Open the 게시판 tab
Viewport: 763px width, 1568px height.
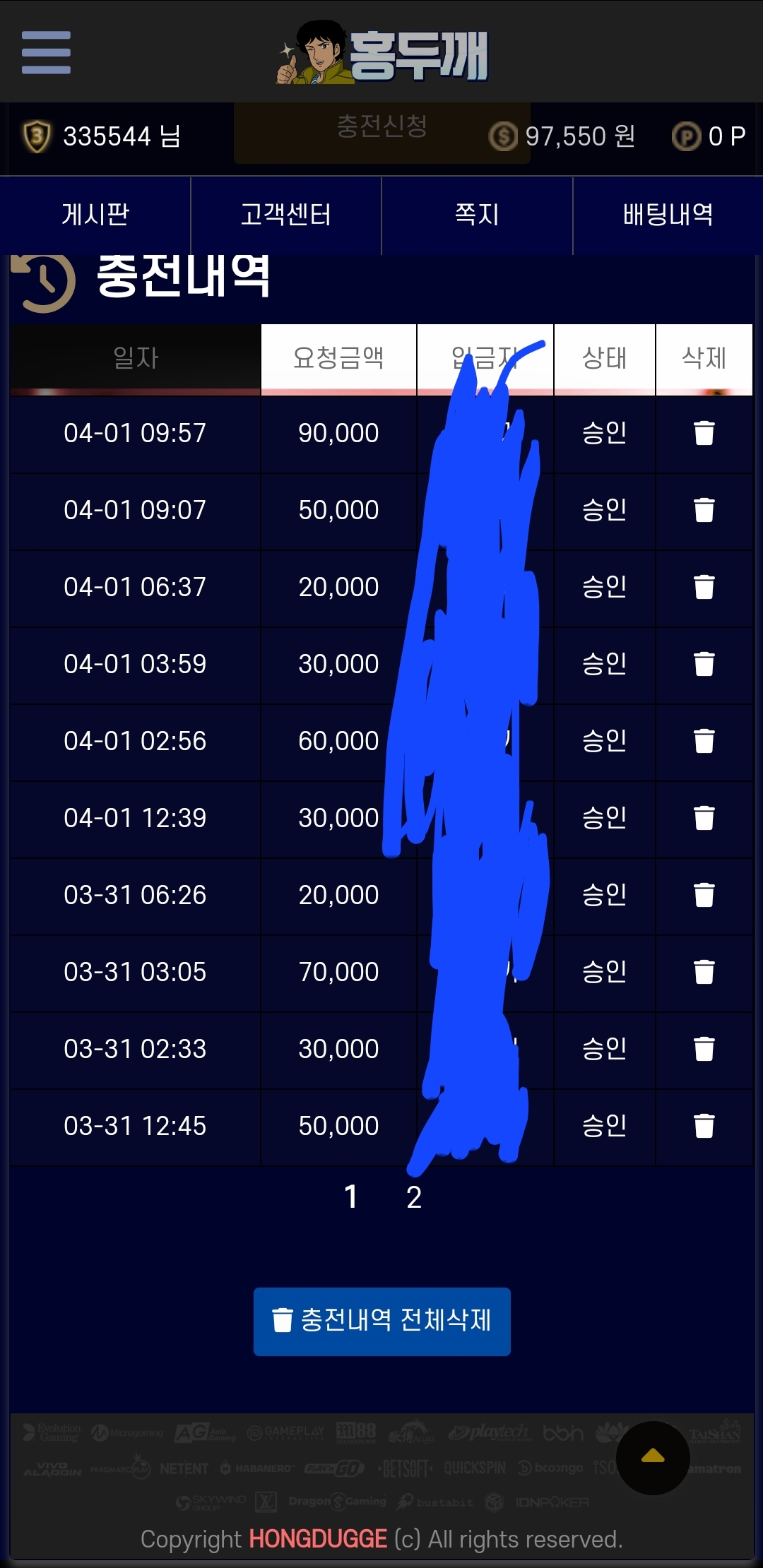(x=95, y=215)
